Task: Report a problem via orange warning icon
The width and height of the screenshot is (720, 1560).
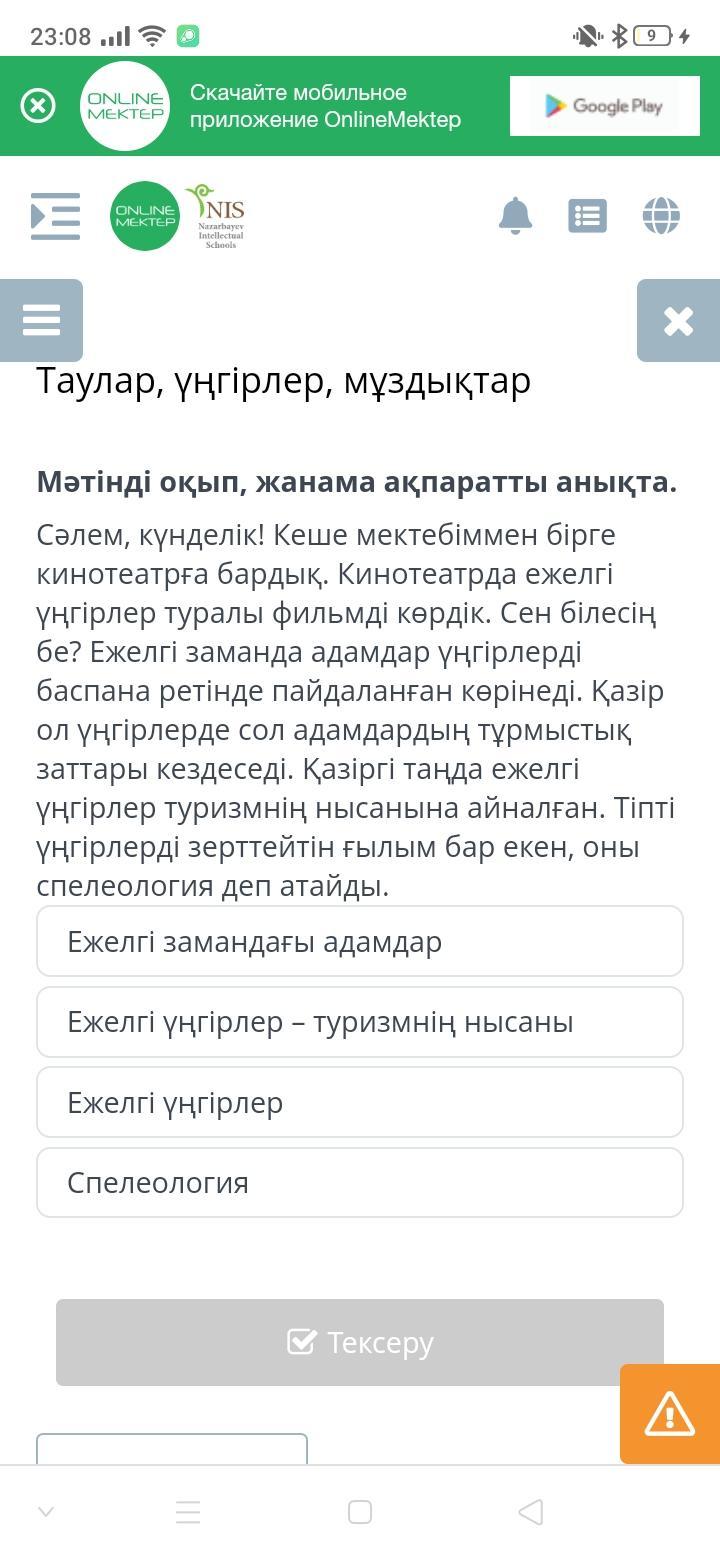Action: (x=669, y=1414)
